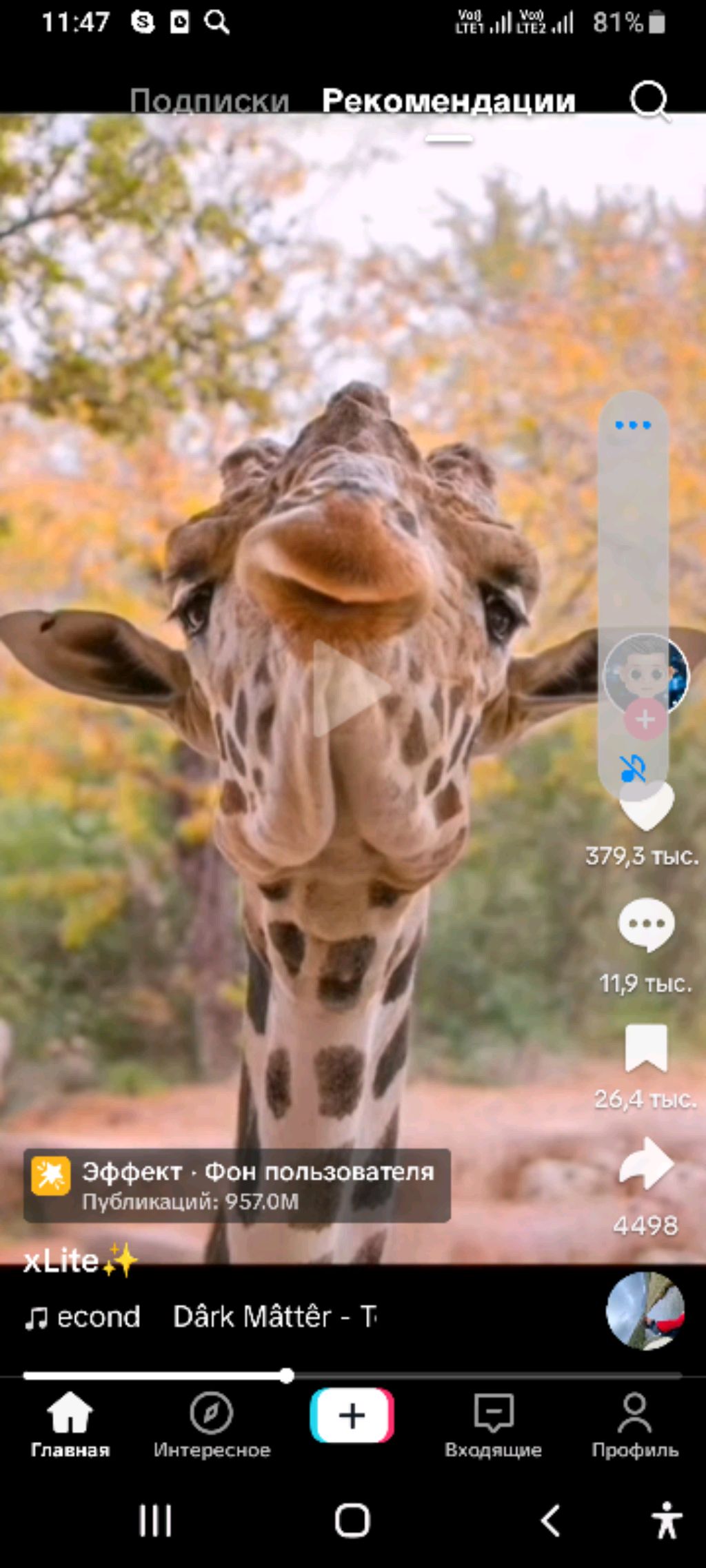
Task: Go to the Главная tab
Action: click(70, 1425)
